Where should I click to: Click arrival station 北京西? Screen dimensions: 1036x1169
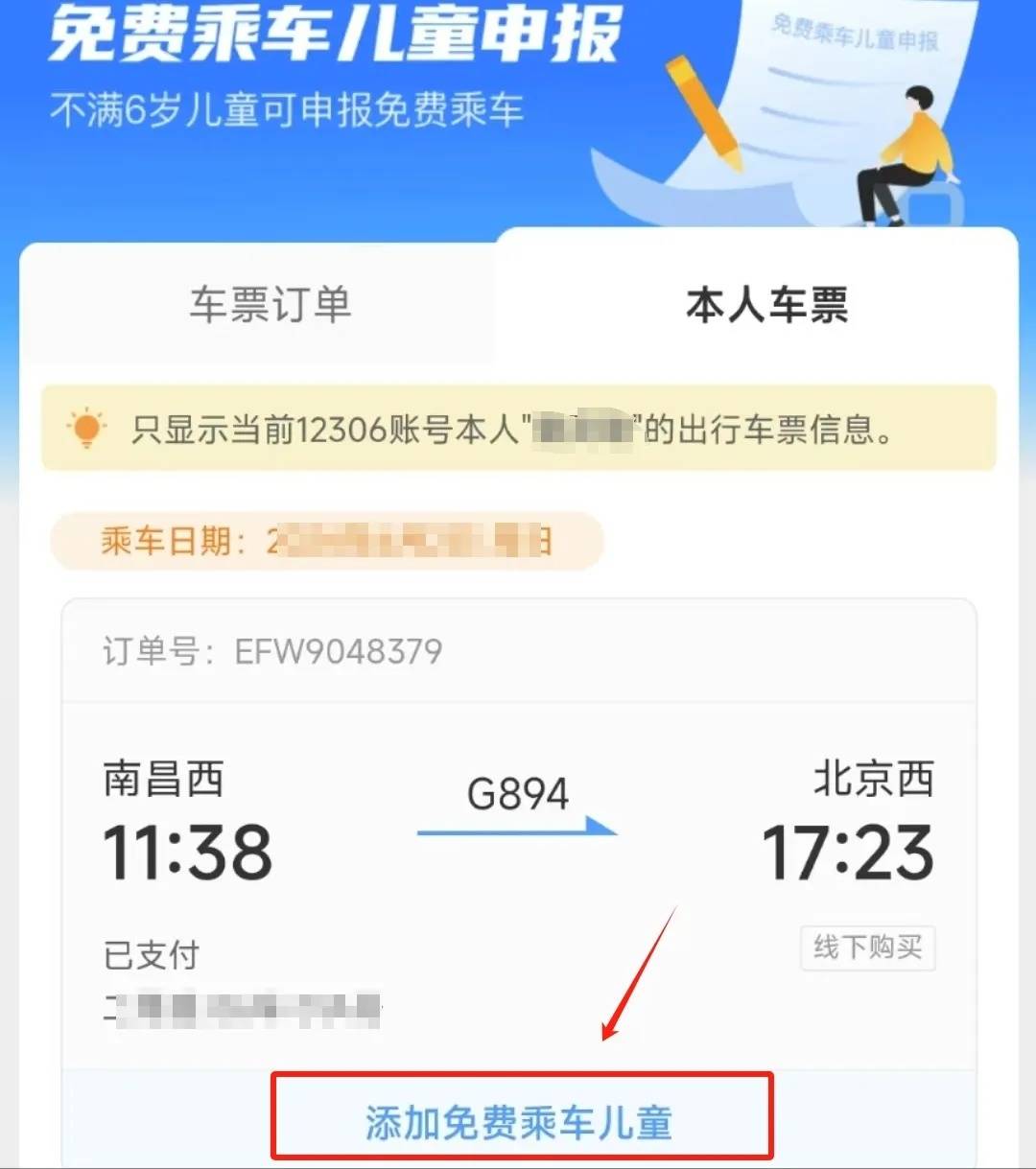point(874,780)
